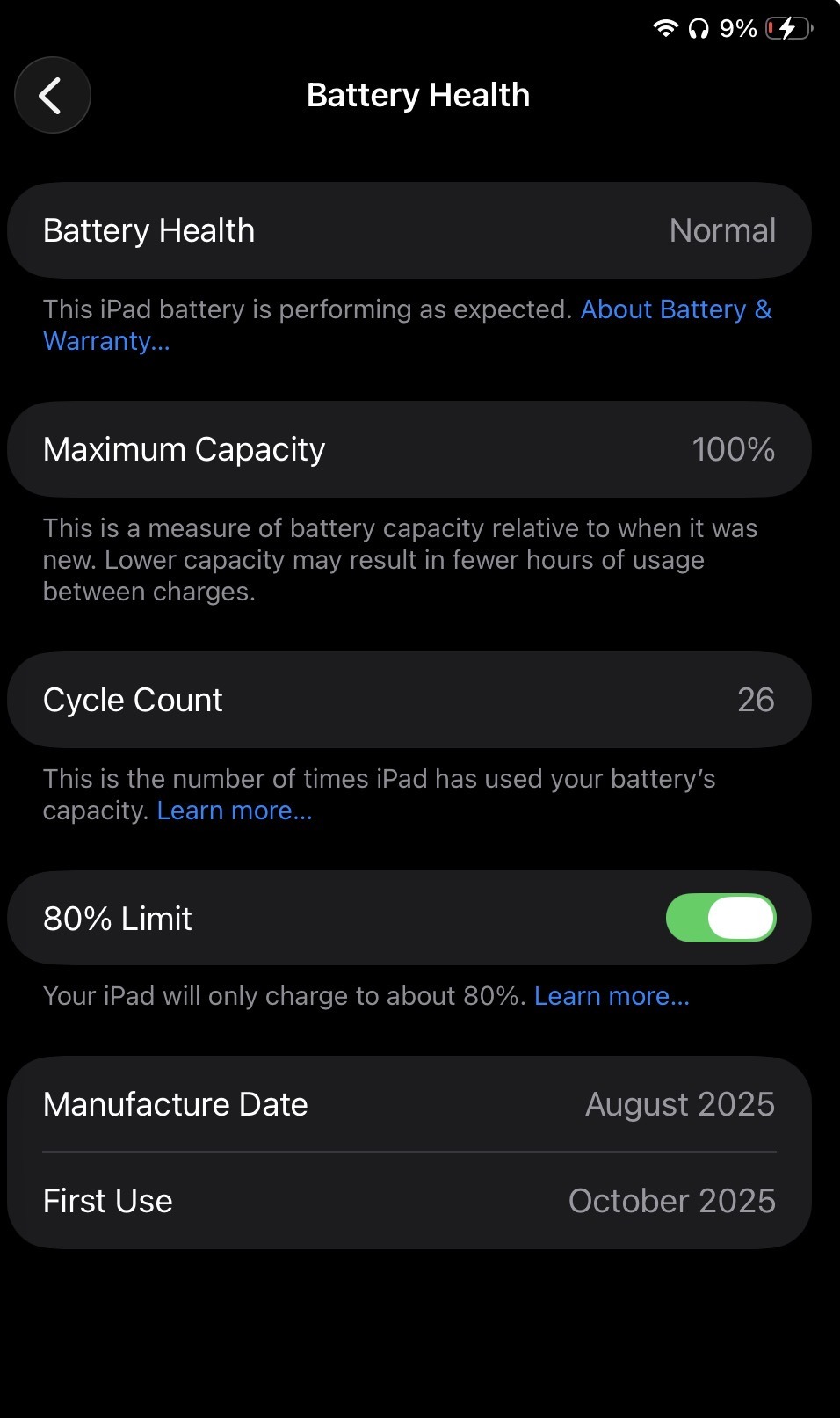Turn off the 80% Limit switch
Viewport: 840px width, 1418px height.
click(721, 918)
